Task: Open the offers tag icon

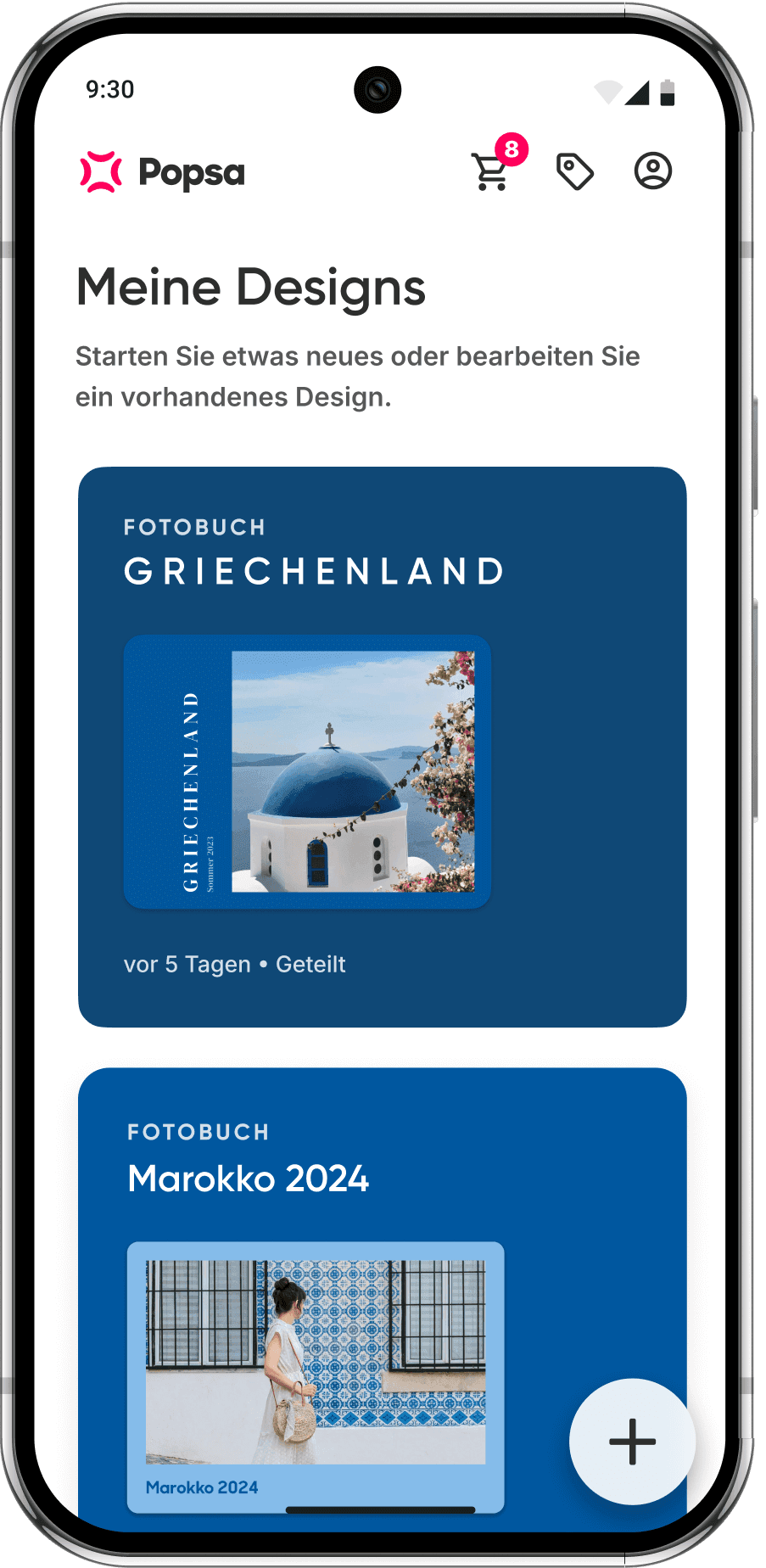Action: (x=574, y=171)
